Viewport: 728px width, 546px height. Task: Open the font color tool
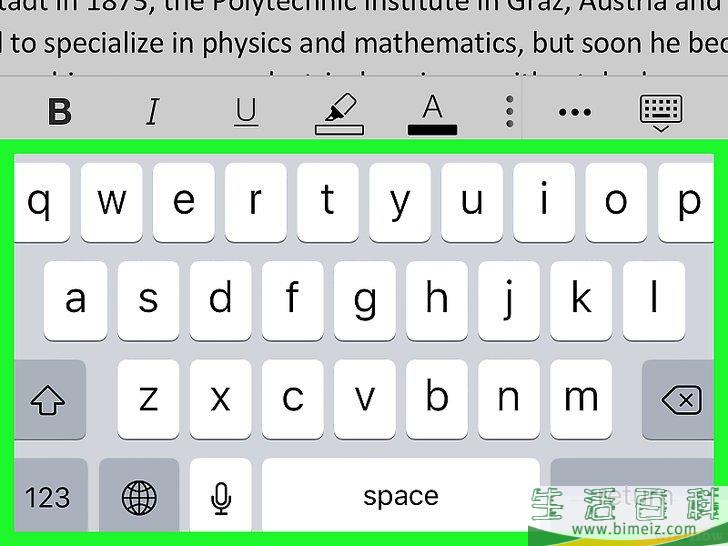[432, 112]
